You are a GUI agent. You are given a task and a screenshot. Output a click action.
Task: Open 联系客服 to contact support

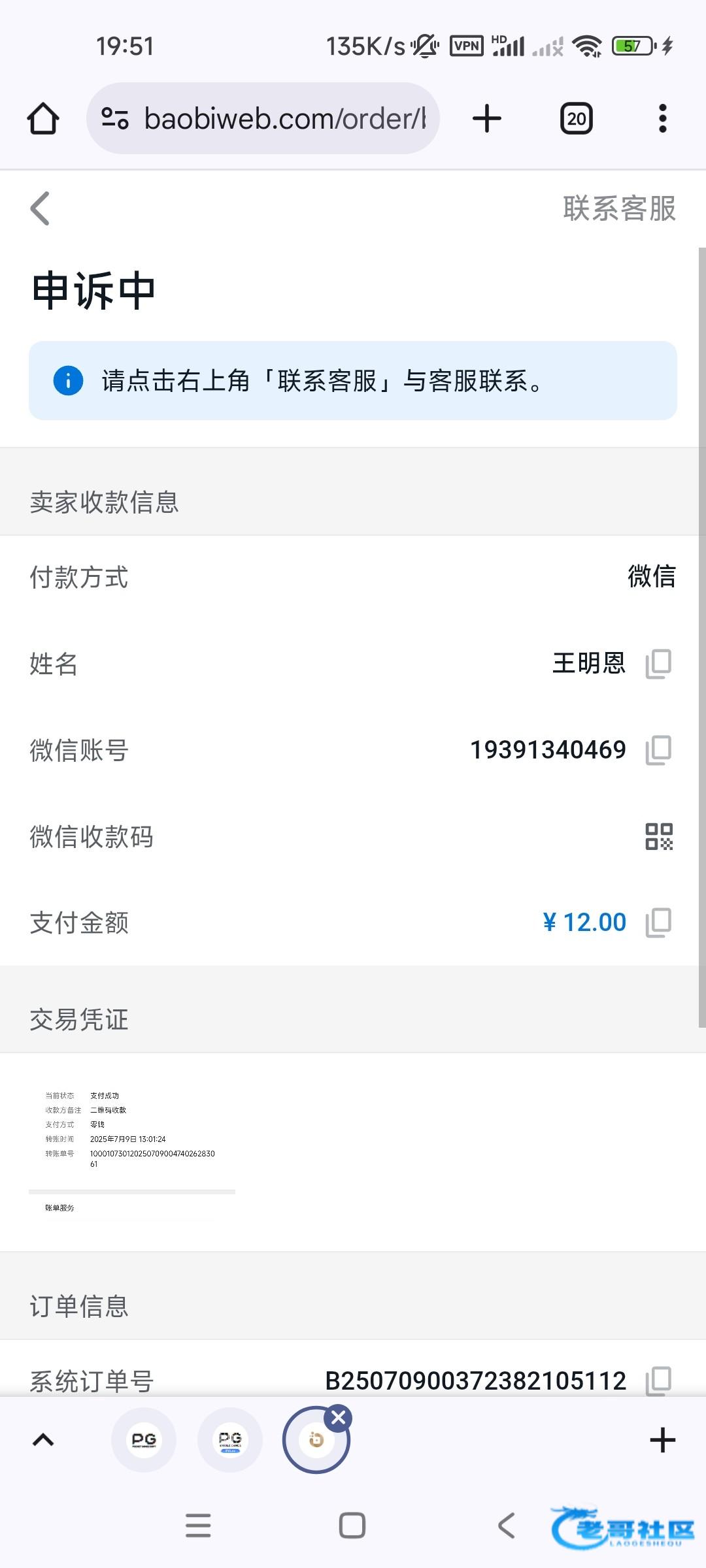pyautogui.click(x=619, y=209)
